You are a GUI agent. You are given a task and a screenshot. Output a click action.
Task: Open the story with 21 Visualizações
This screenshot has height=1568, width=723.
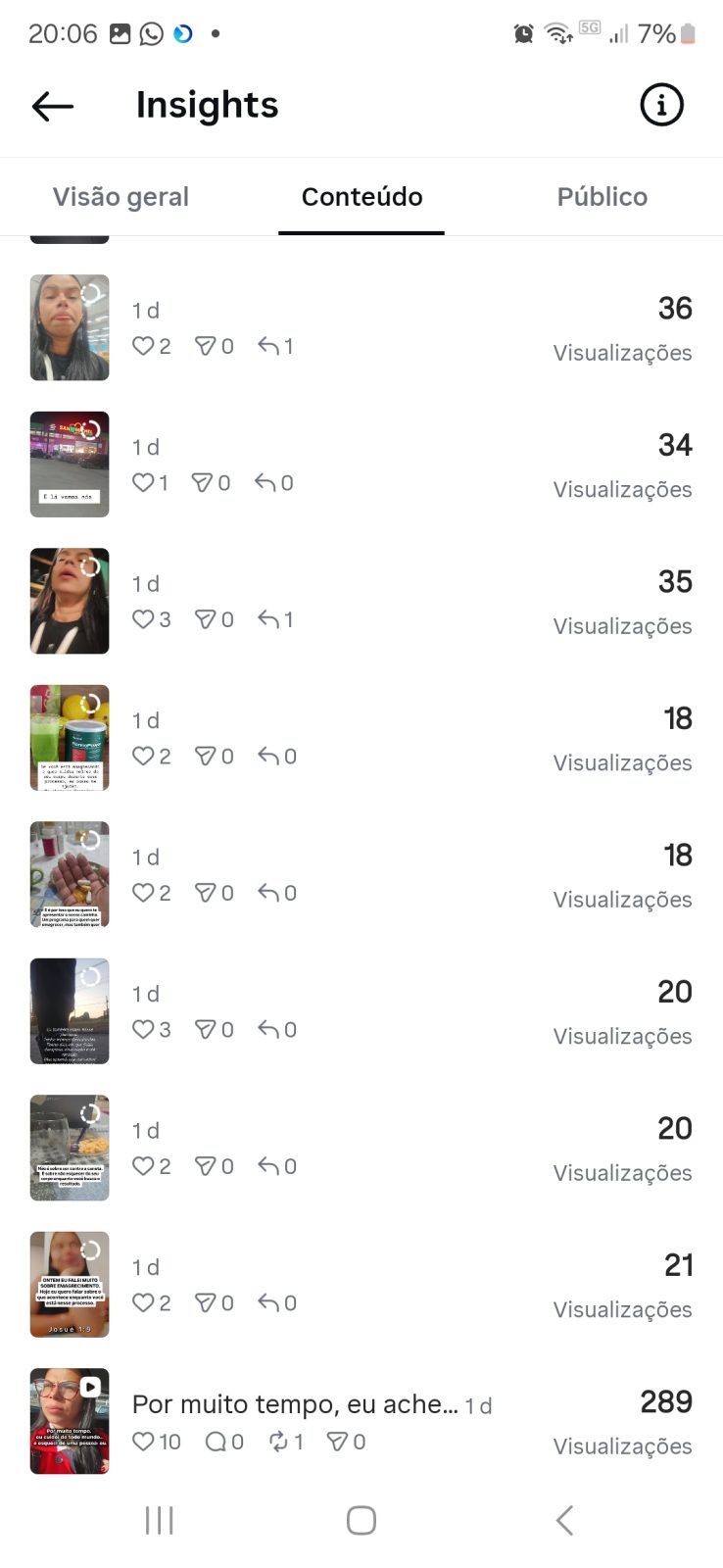click(361, 1285)
